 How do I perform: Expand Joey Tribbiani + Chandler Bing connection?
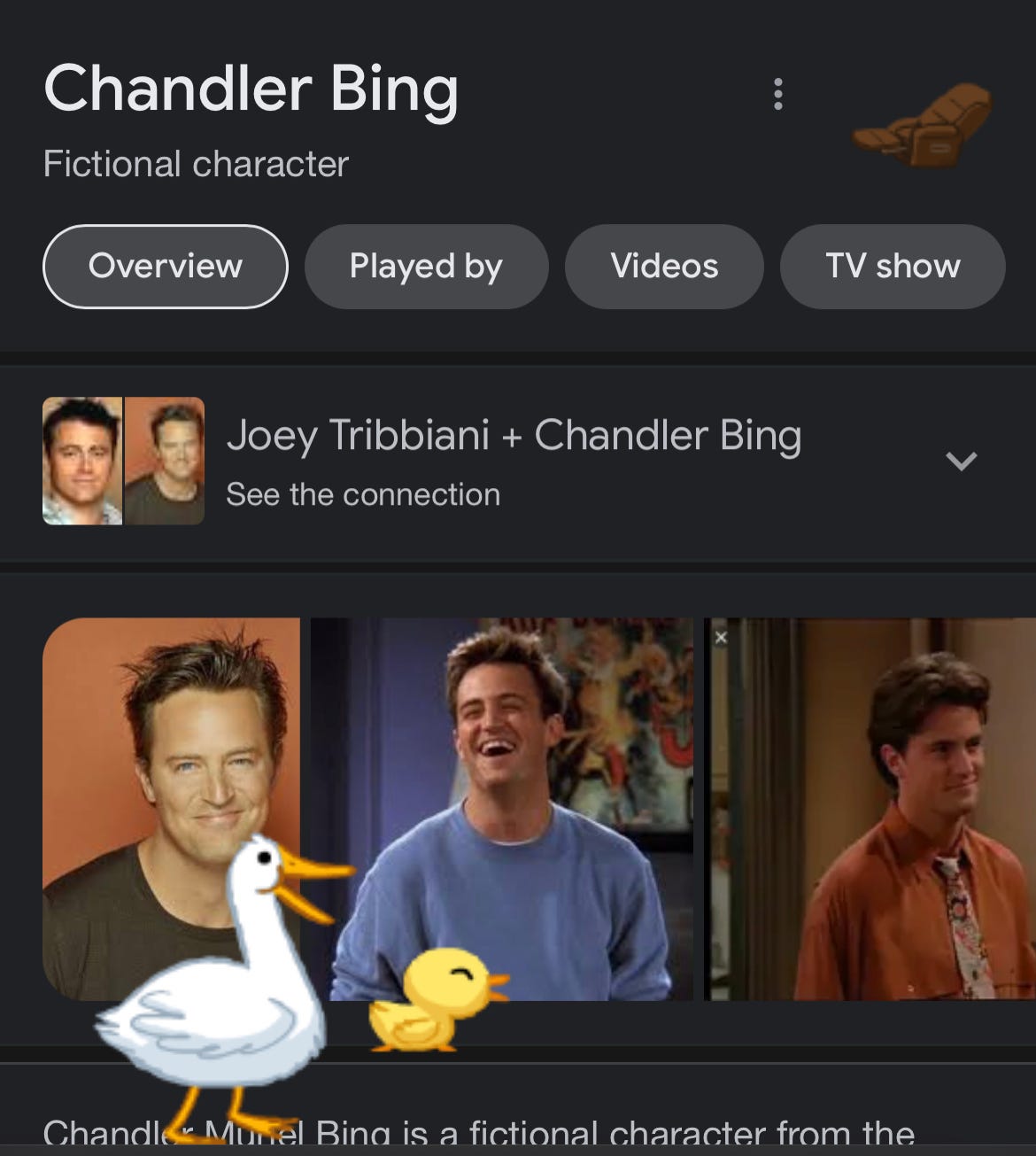tap(961, 461)
